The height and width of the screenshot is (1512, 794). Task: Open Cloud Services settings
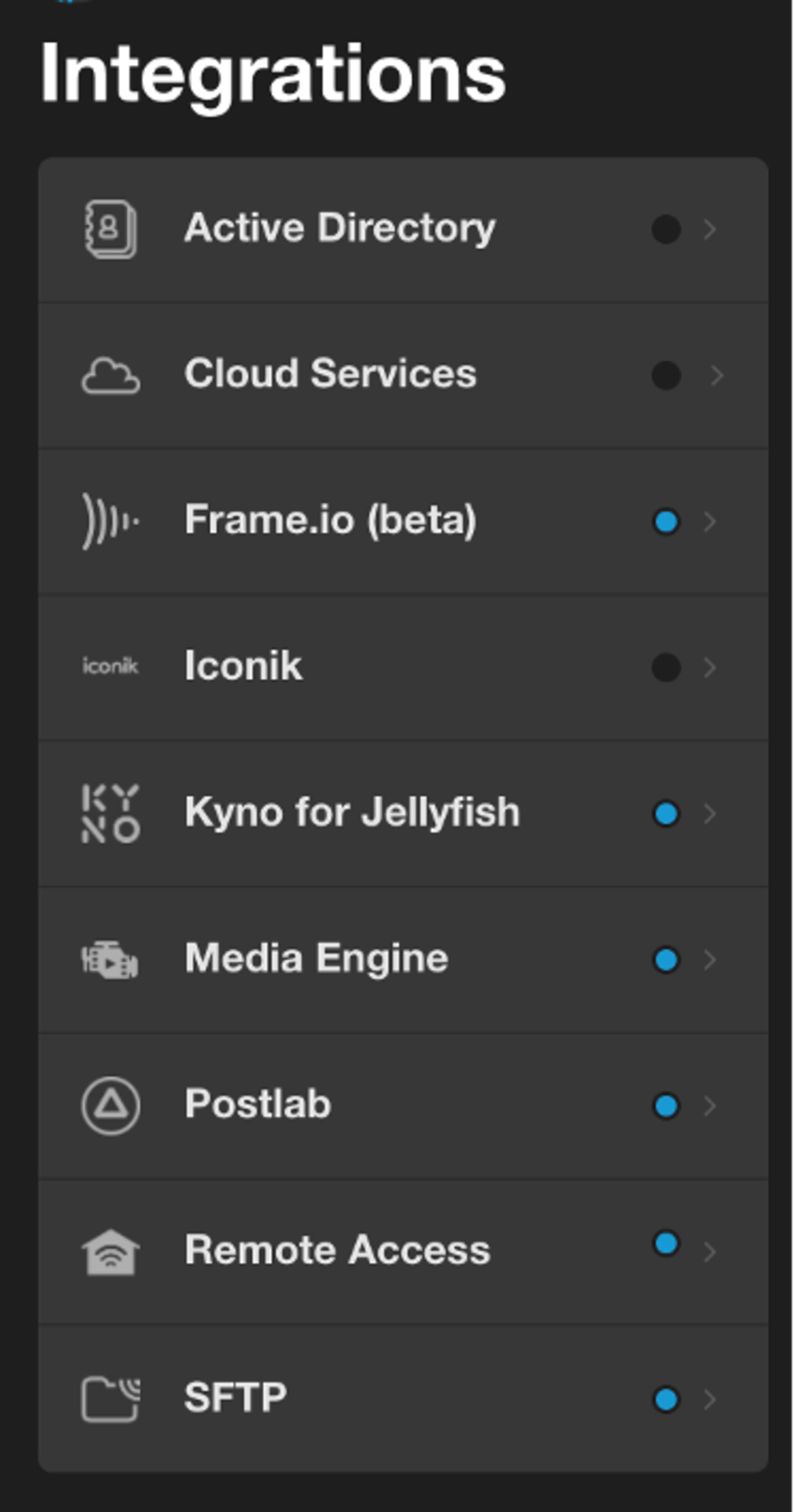[403, 376]
